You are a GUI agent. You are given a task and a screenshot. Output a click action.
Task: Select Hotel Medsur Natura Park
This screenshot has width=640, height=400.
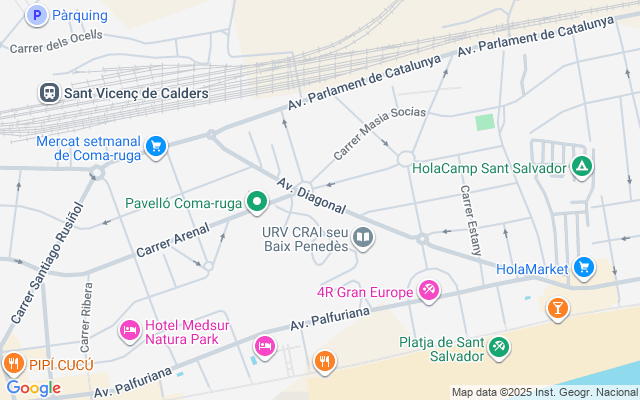coord(129,329)
